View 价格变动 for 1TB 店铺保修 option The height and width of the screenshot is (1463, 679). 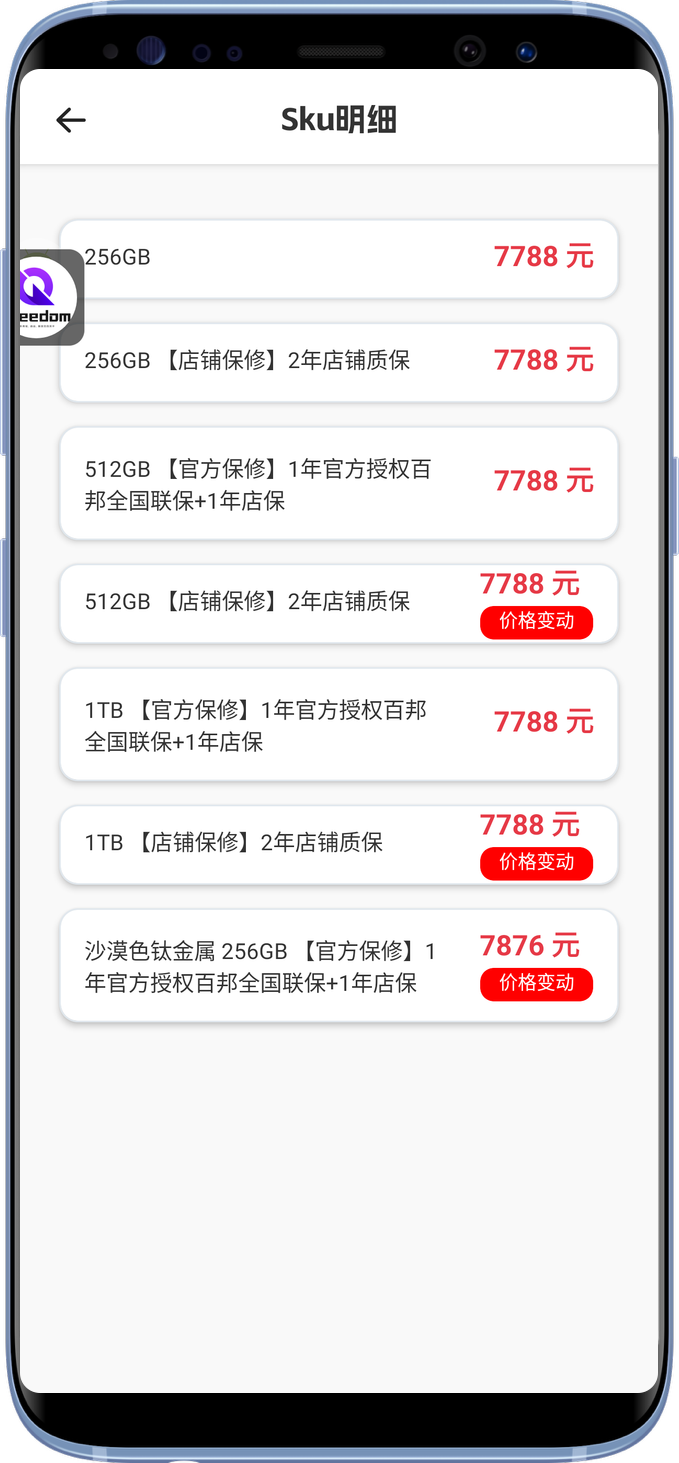pos(536,863)
